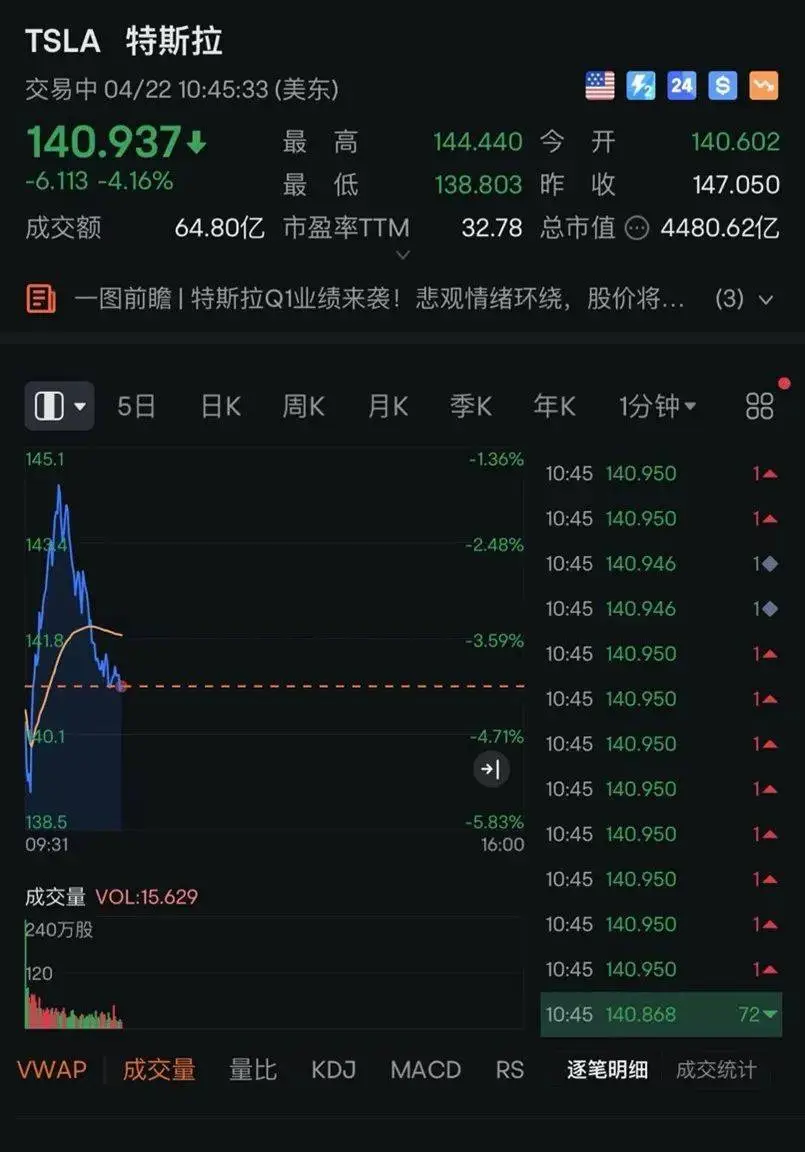Open the 成交统计 trade statistics tab
Viewport: 805px width, 1152px height.
[x=715, y=1069]
